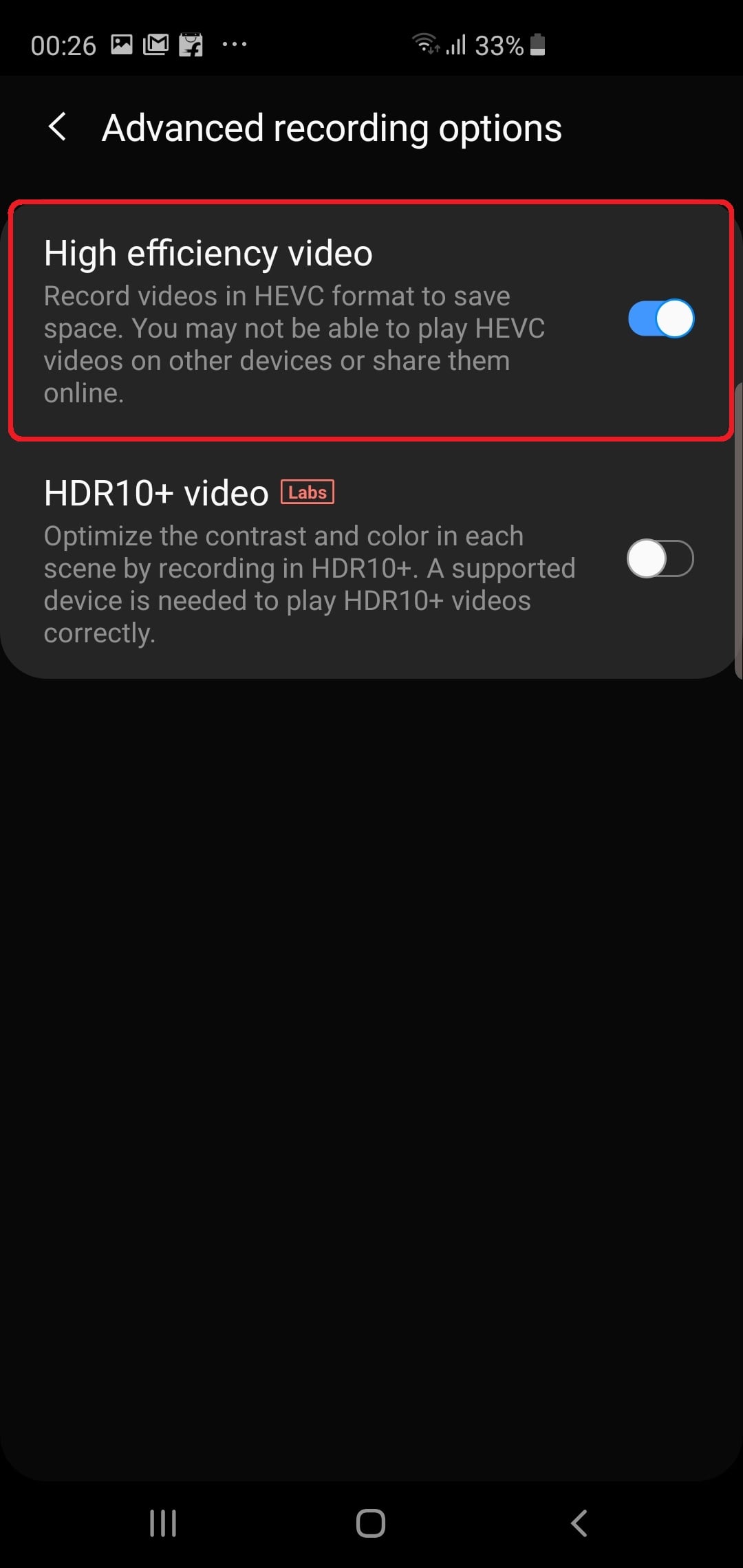Turn off High efficiency video

(660, 318)
